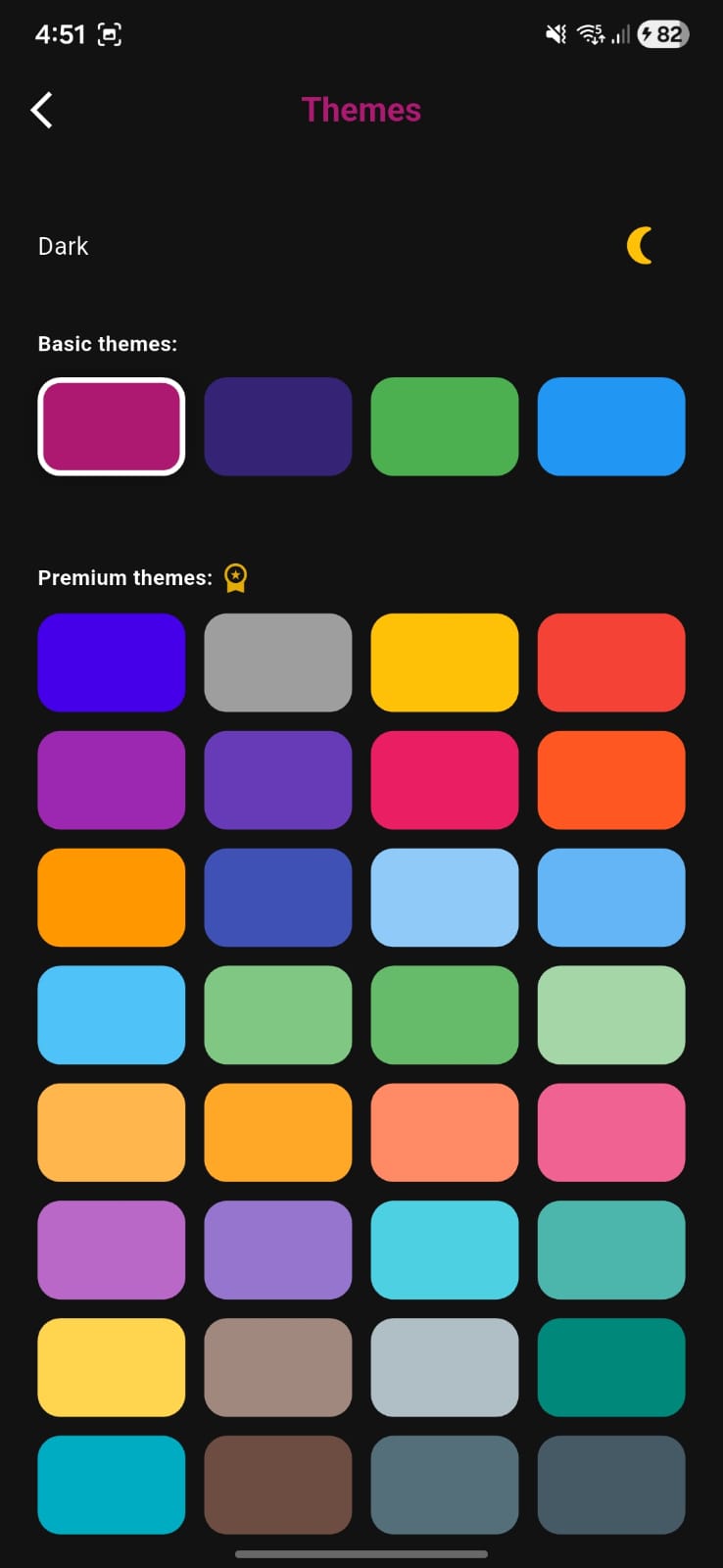Toggle dark mode with the moon icon
The height and width of the screenshot is (1568, 723).
[x=641, y=245]
